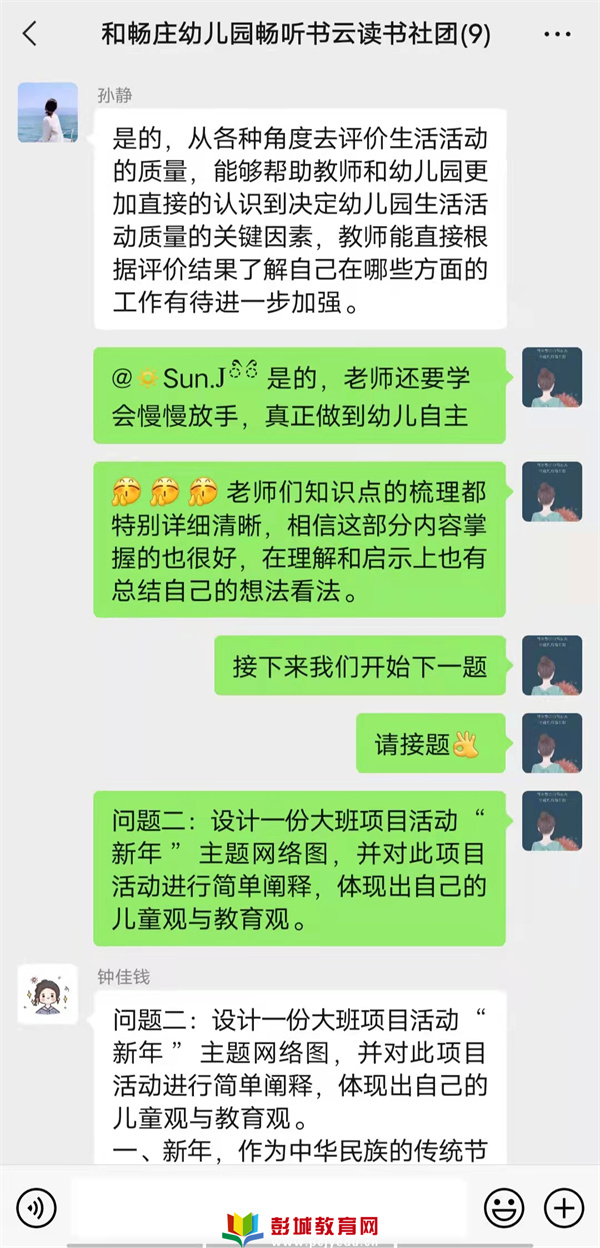Screen dimensions: 600x1248
Task: Tap the sender avatar beside 请接题 message
Action: click(551, 743)
